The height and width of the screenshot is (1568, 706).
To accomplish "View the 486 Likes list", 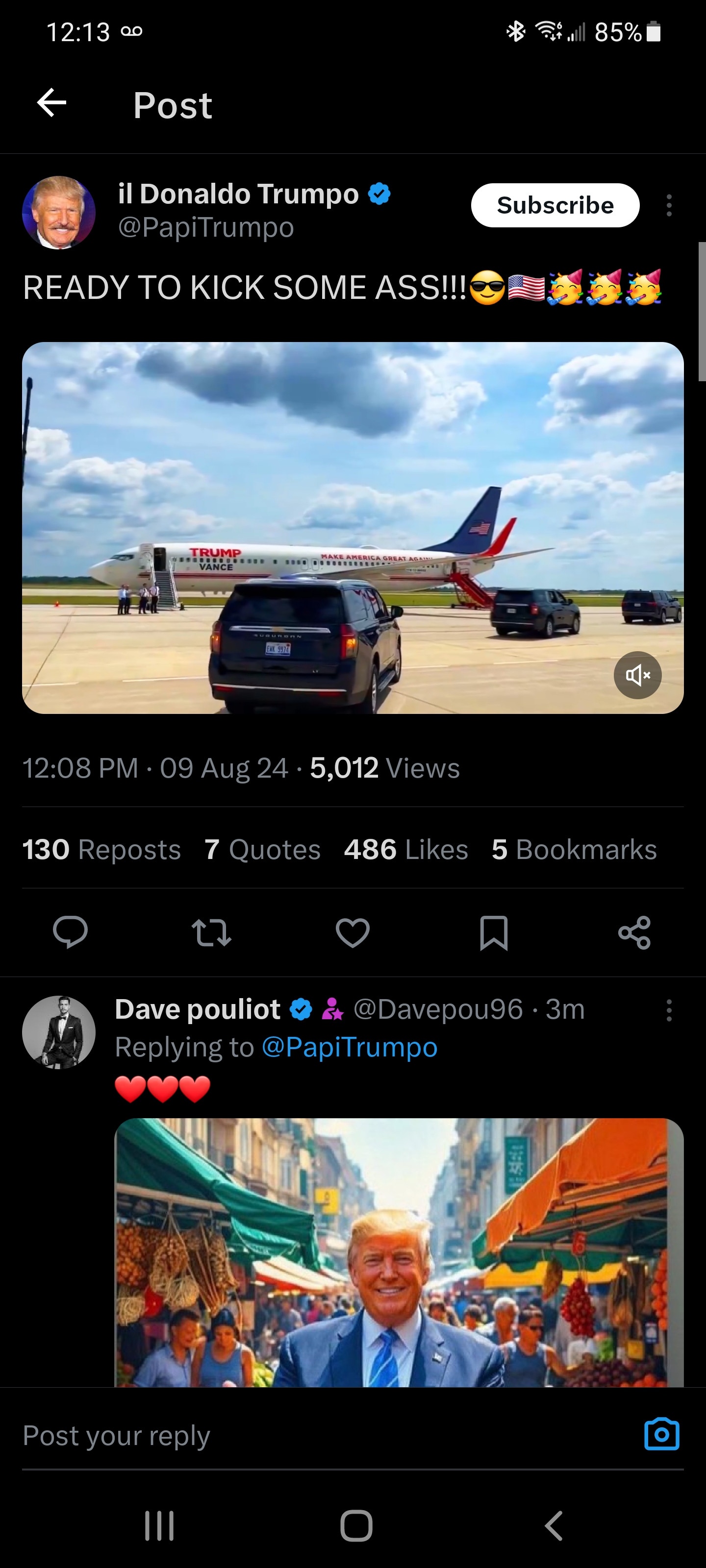I will 405,849.
